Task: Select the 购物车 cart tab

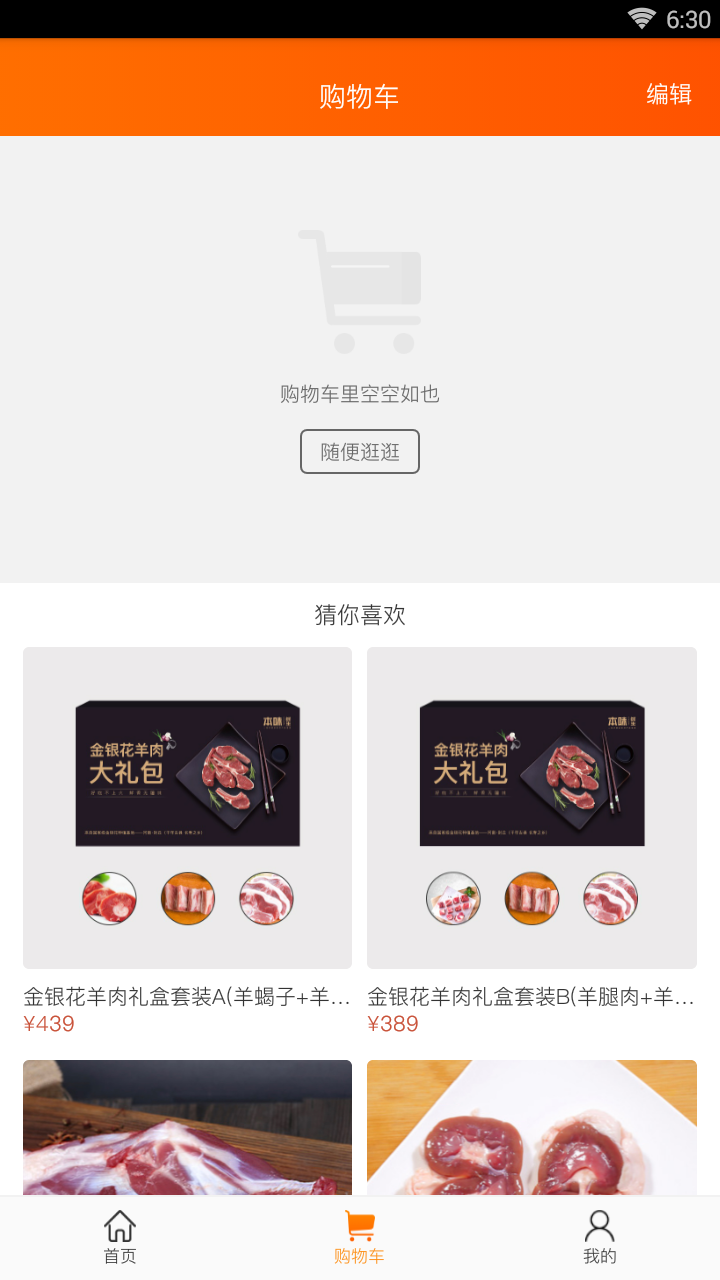Action: click(359, 1237)
